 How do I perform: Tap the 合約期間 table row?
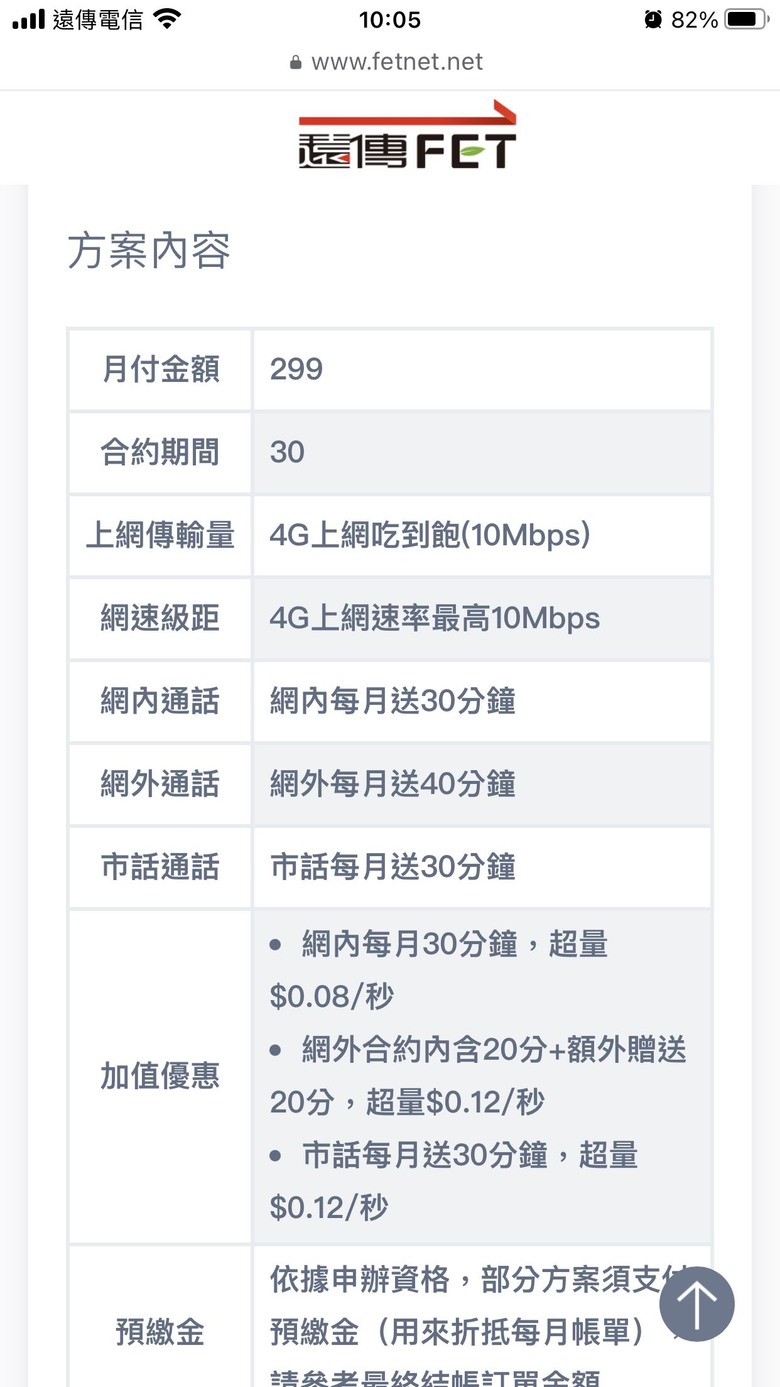pos(390,452)
